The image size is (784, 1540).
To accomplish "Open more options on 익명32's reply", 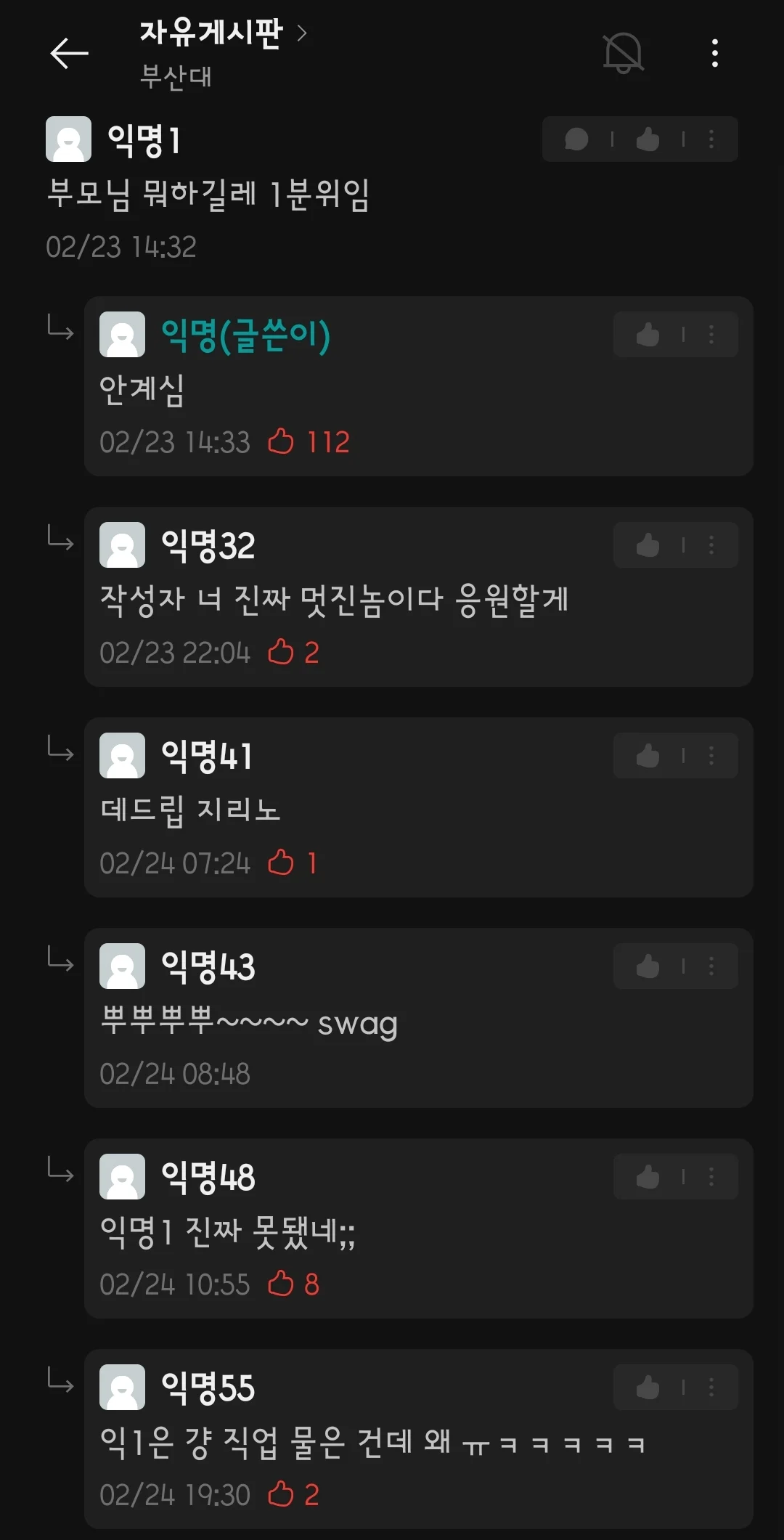I will click(x=711, y=545).
